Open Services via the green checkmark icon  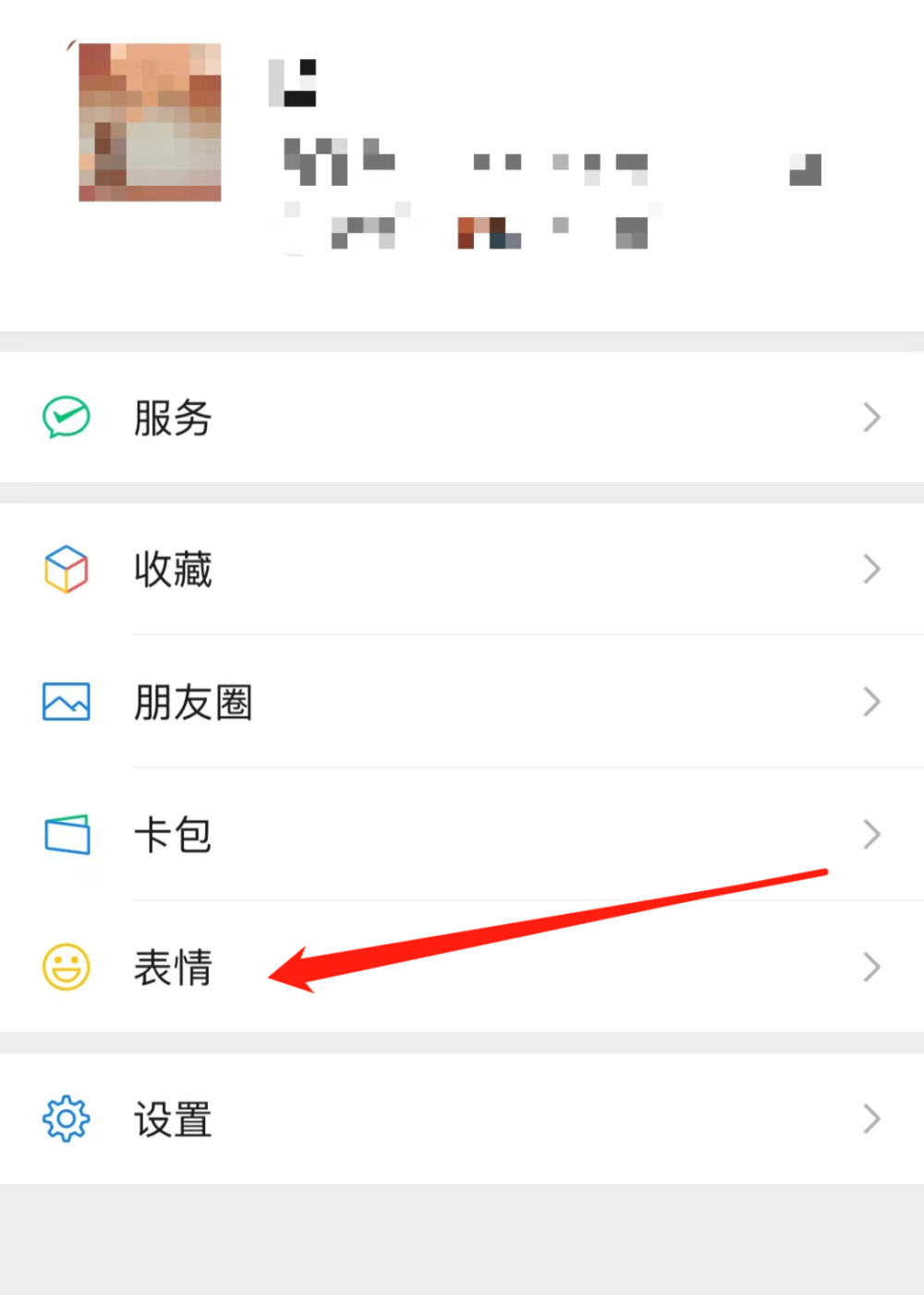[63, 417]
